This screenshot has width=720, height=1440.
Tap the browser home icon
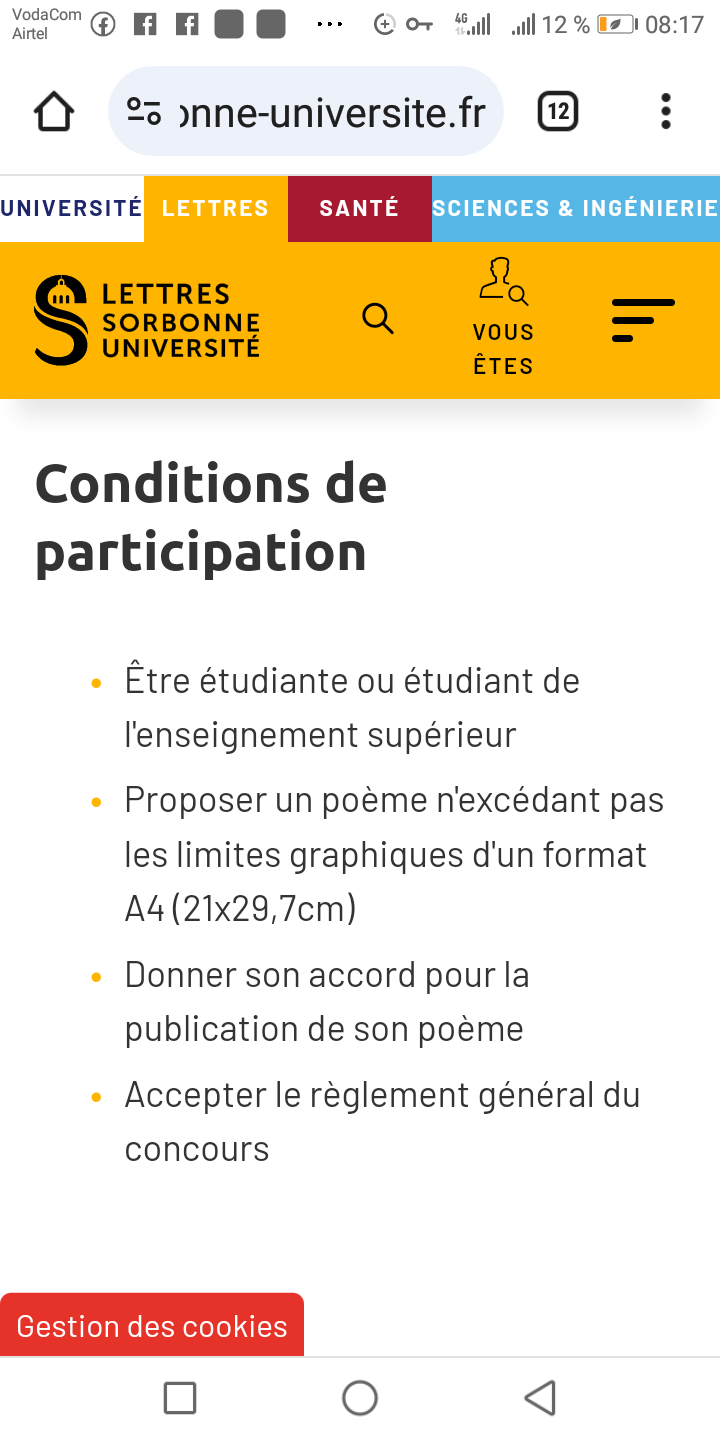[x=55, y=111]
